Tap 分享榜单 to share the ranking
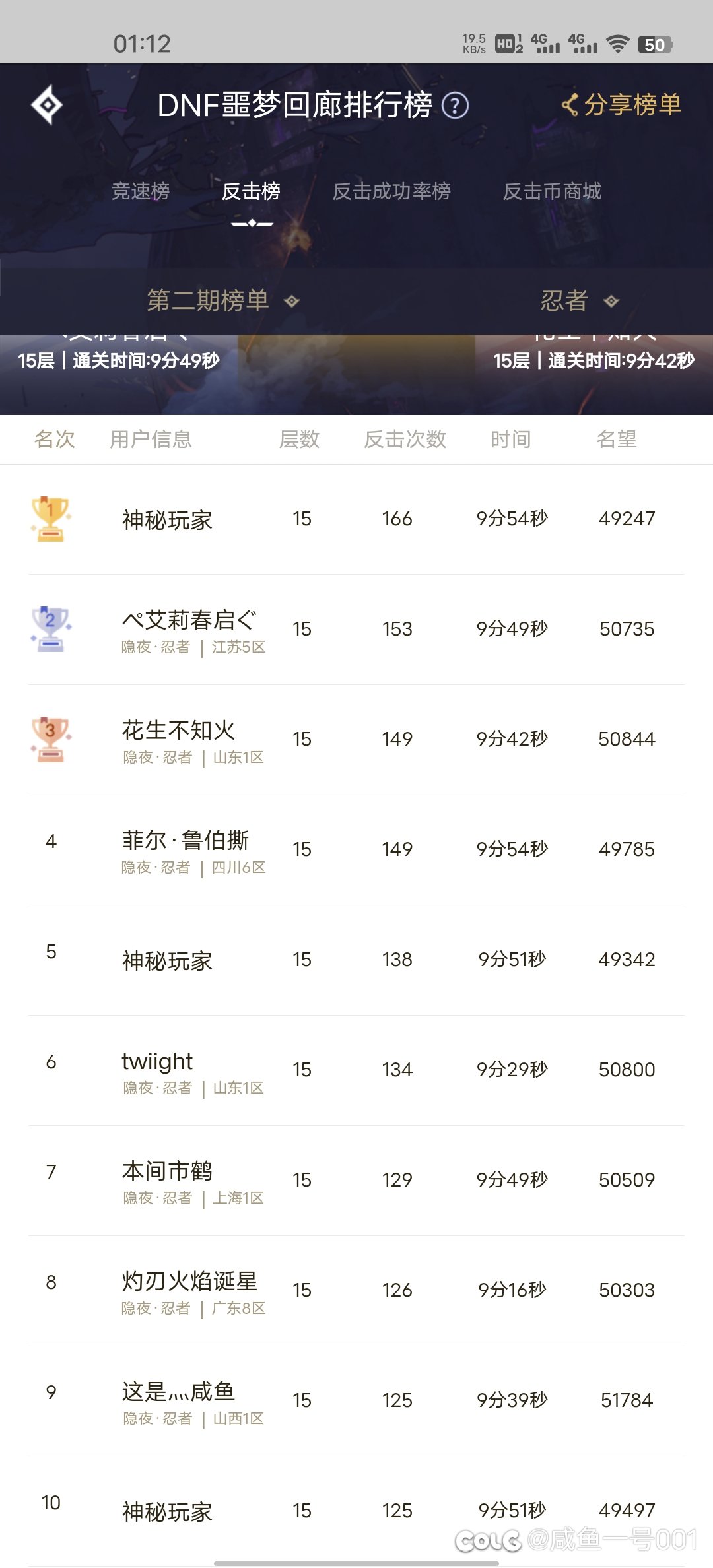Viewport: 713px width, 1568px height. click(621, 104)
